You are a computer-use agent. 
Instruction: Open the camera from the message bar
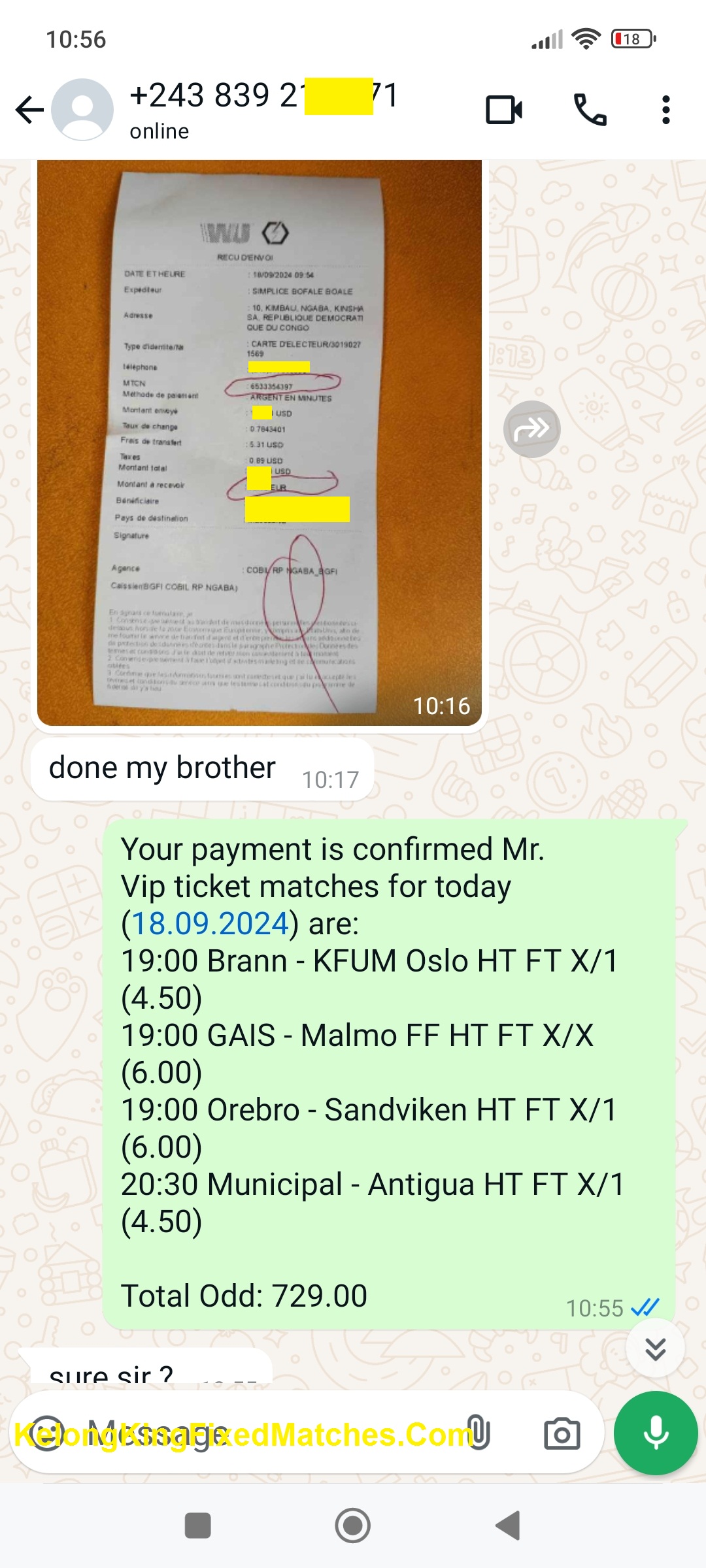pyautogui.click(x=562, y=1434)
